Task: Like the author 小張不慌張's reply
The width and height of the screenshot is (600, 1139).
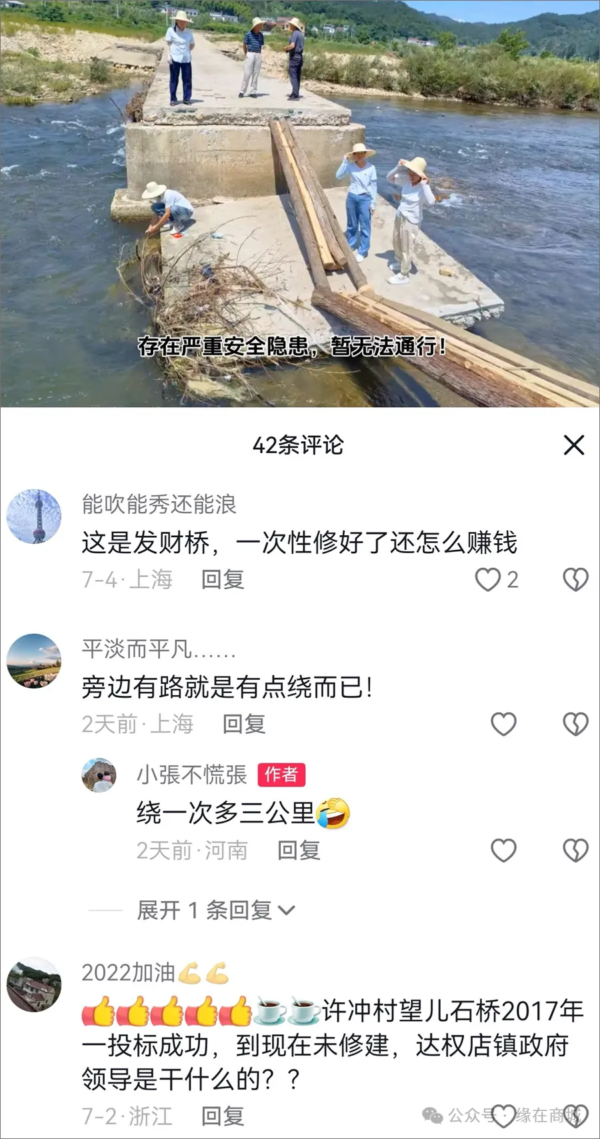Action: [503, 850]
